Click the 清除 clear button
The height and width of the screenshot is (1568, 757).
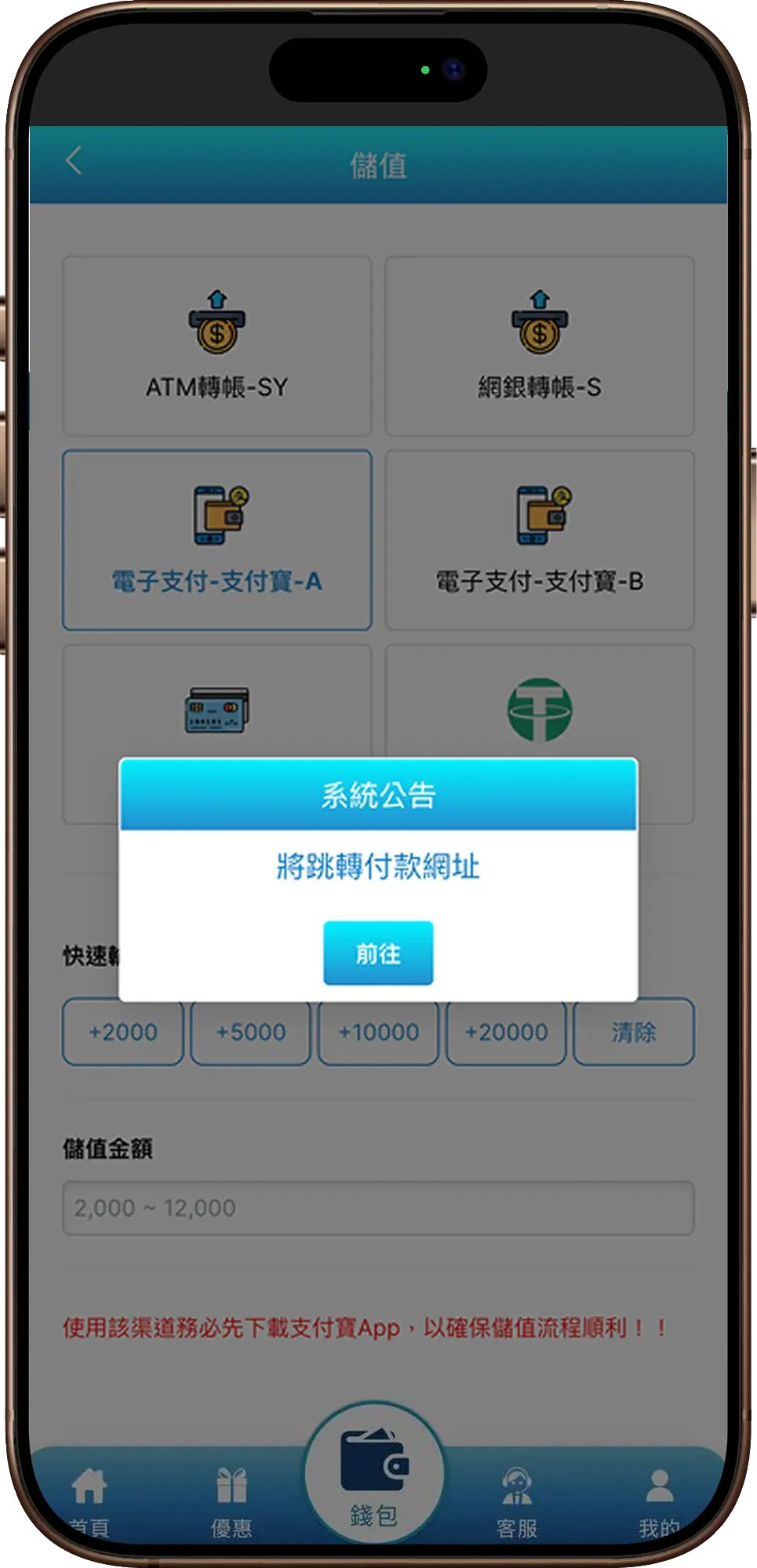pos(632,1033)
